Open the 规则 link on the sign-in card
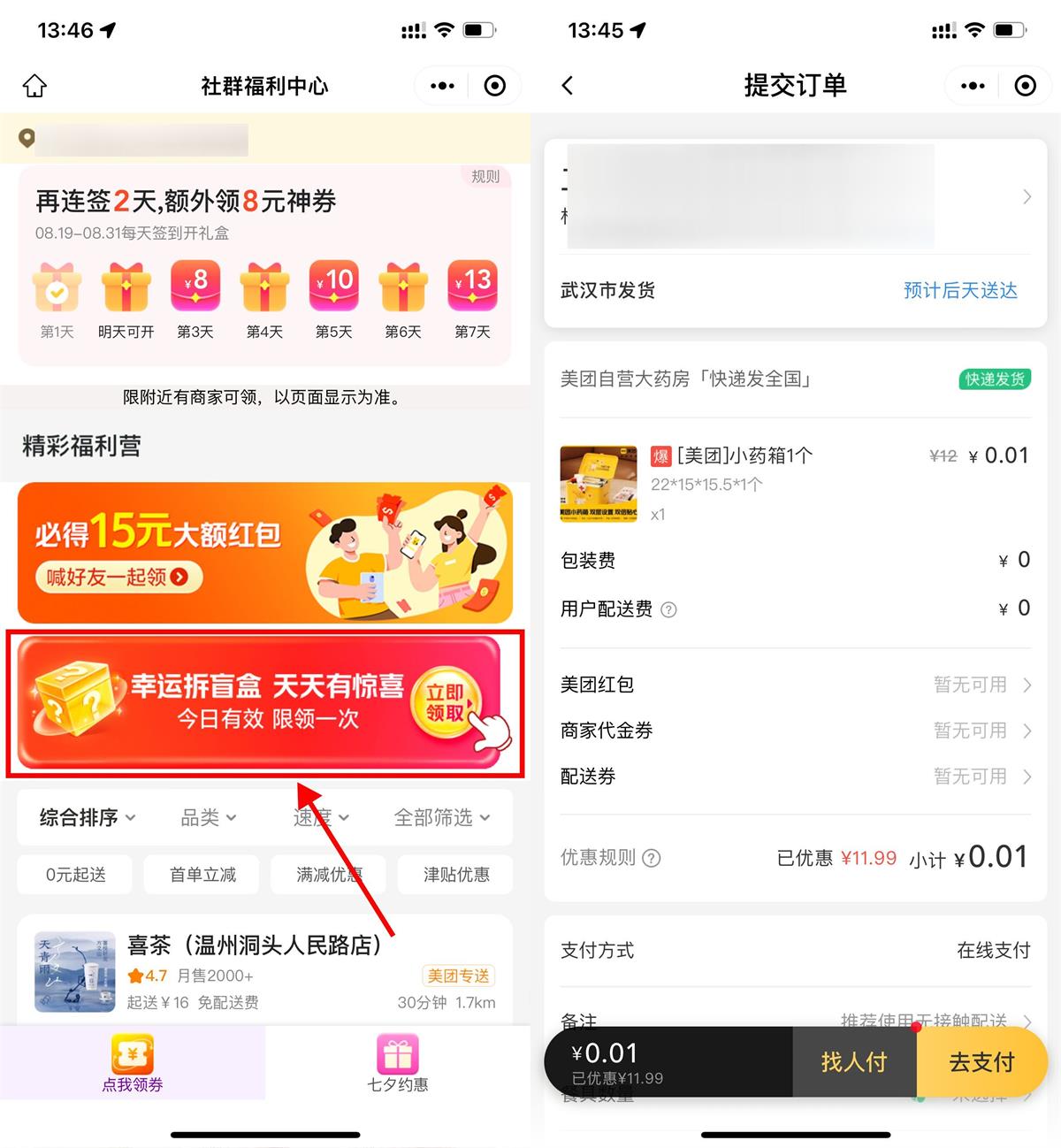The height and width of the screenshot is (1148, 1061). pos(485,177)
